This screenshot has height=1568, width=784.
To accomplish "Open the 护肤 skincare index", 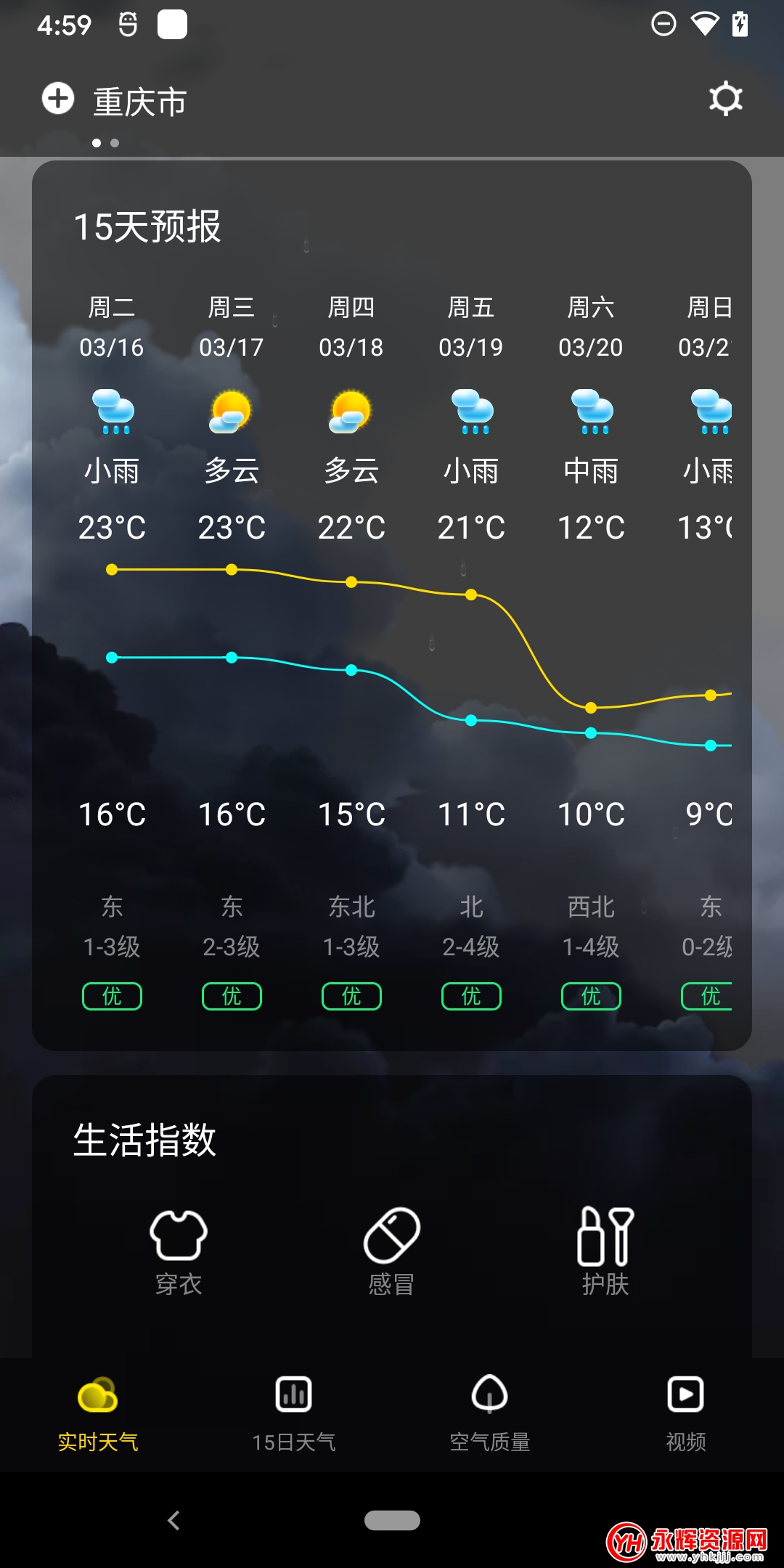I will click(x=605, y=1251).
